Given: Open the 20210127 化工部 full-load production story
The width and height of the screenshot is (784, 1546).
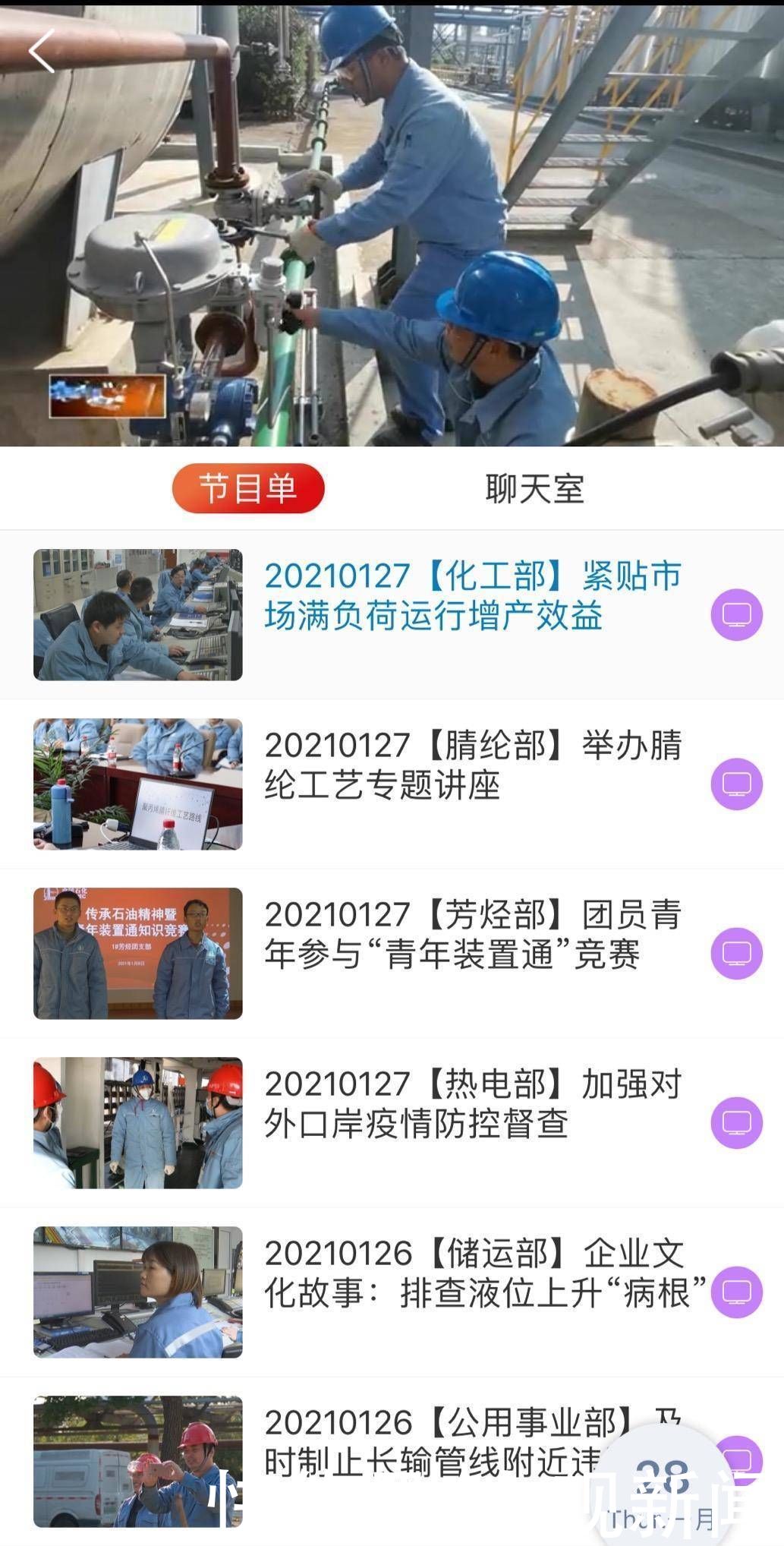Looking at the screenshot, I should pyautogui.click(x=471, y=598).
